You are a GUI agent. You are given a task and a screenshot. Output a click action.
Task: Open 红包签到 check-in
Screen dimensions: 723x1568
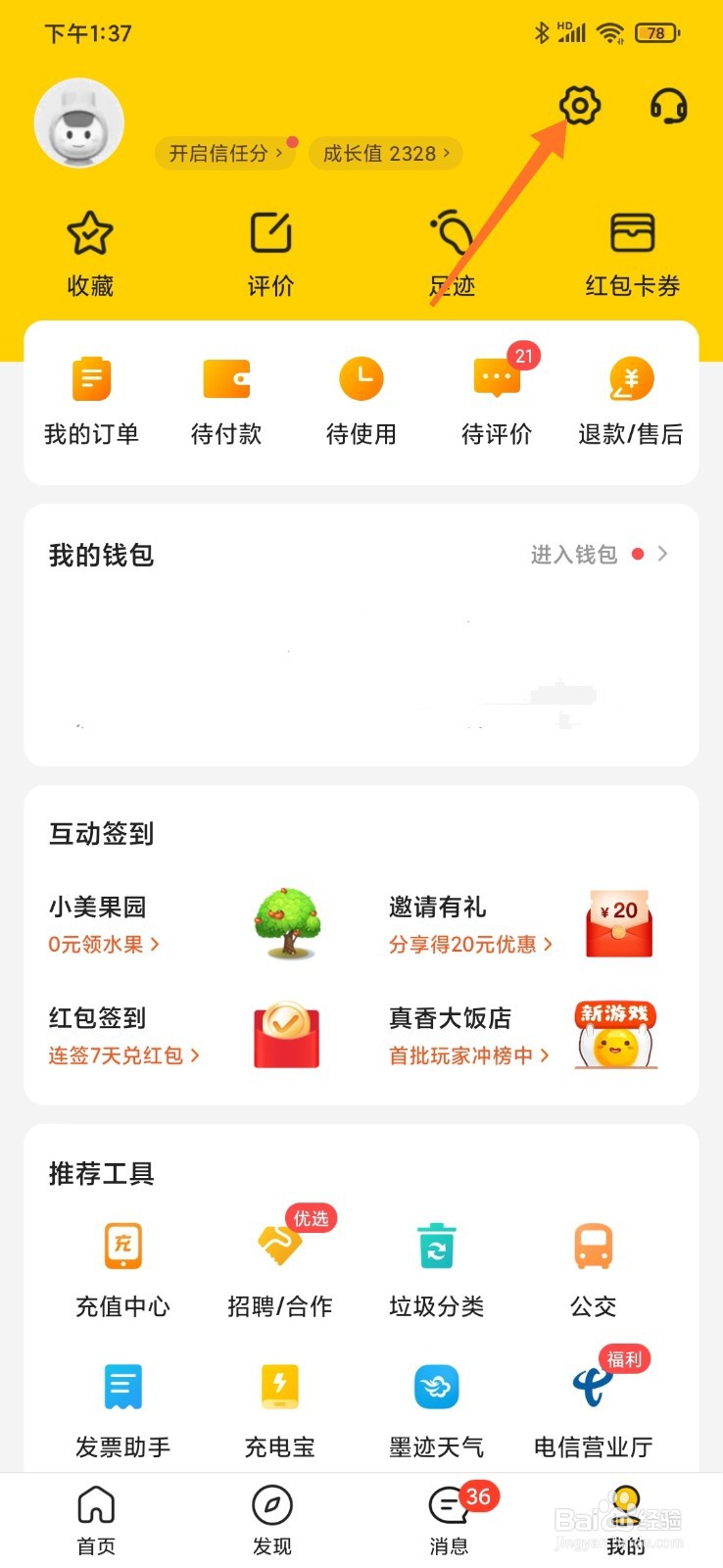(122, 1034)
